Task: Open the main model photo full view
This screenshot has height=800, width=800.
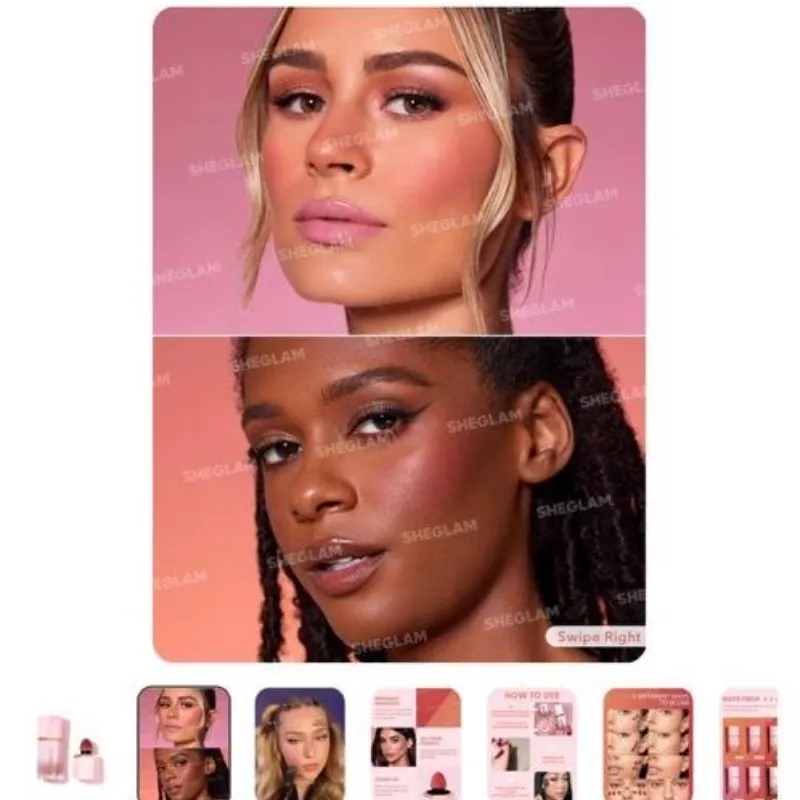Action: (x=399, y=335)
